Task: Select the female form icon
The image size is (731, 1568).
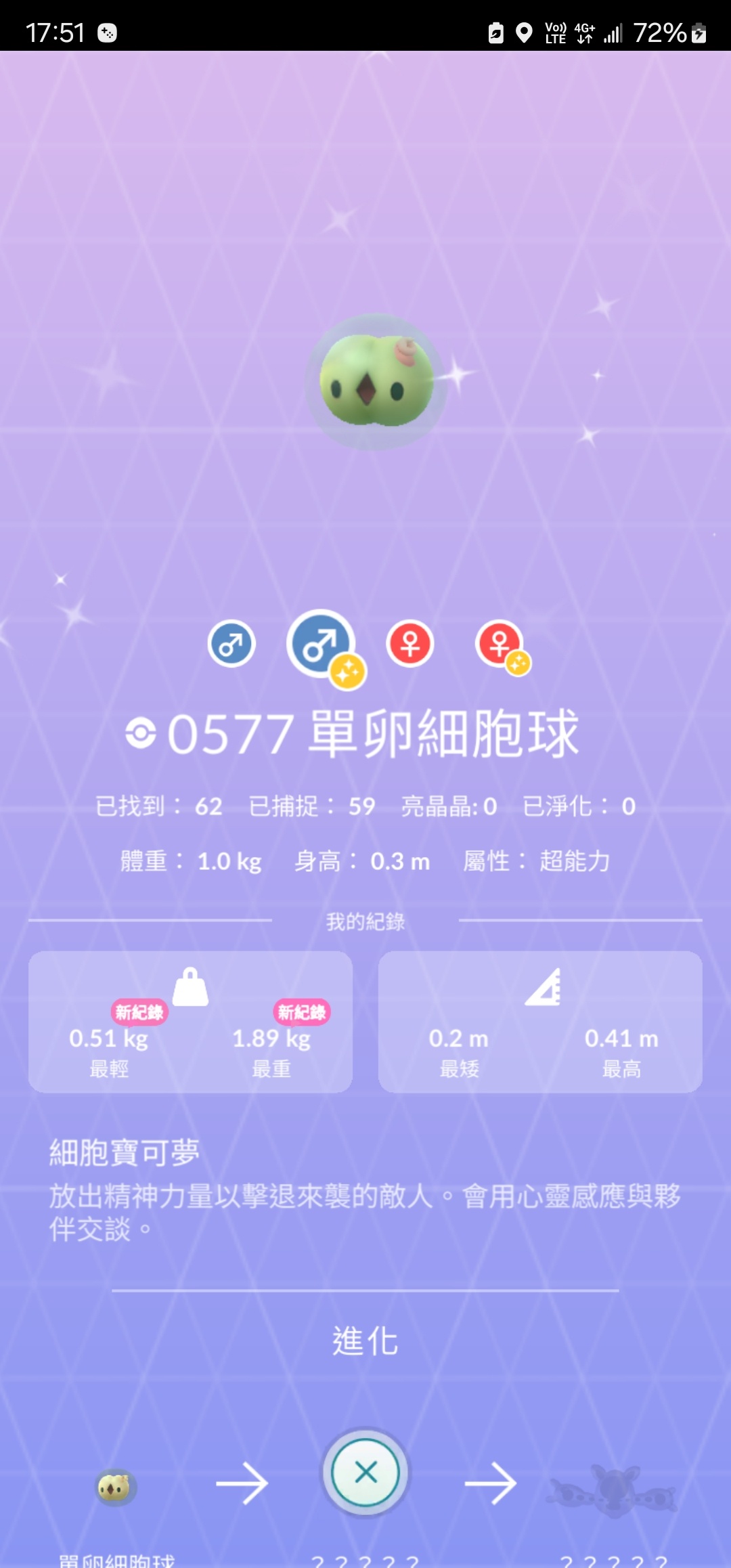Action: point(410,643)
